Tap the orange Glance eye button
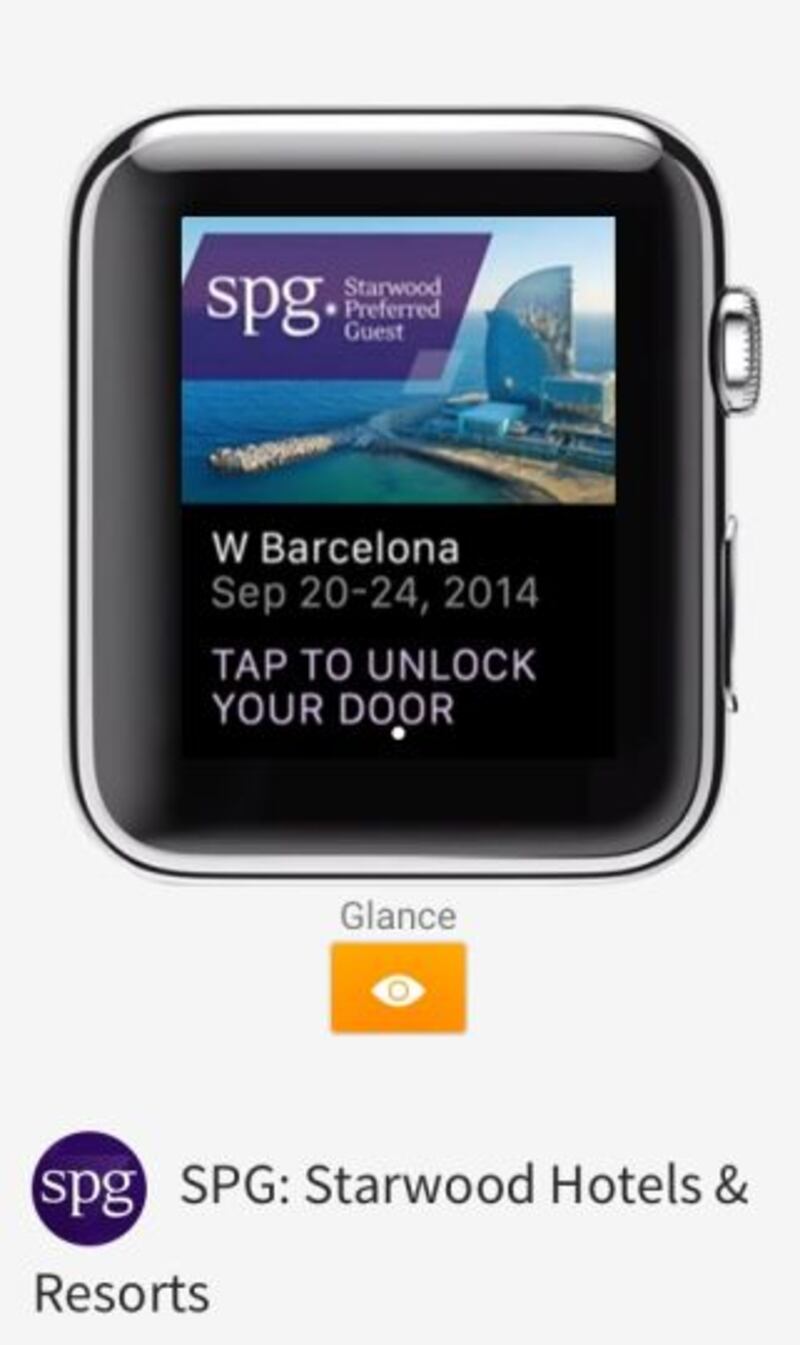The height and width of the screenshot is (1345, 800). 398,988
